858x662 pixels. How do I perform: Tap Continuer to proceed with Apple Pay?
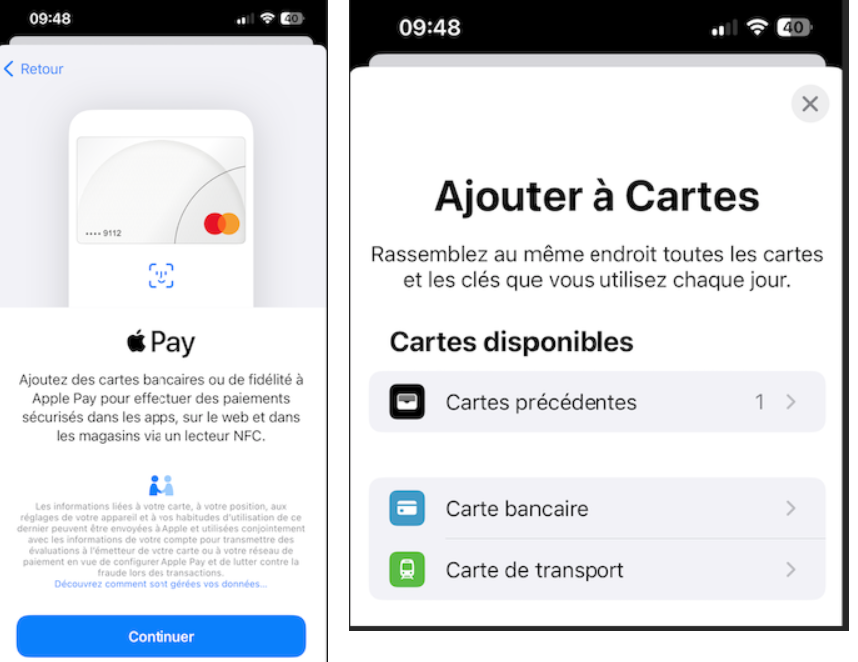pyautogui.click(x=161, y=636)
